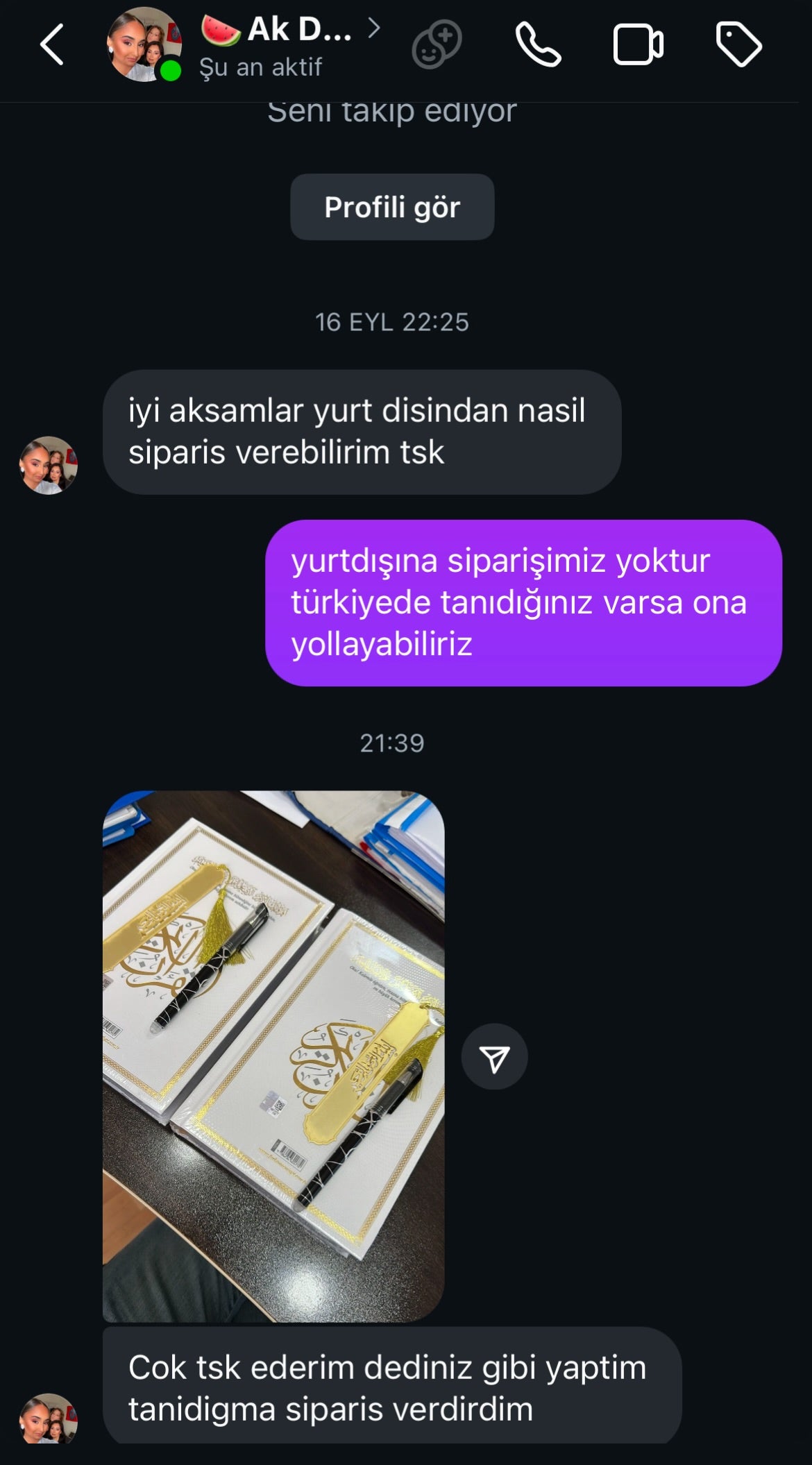The width and height of the screenshot is (812, 1465).
Task: Tap the Profili gör button
Action: pyautogui.click(x=392, y=207)
